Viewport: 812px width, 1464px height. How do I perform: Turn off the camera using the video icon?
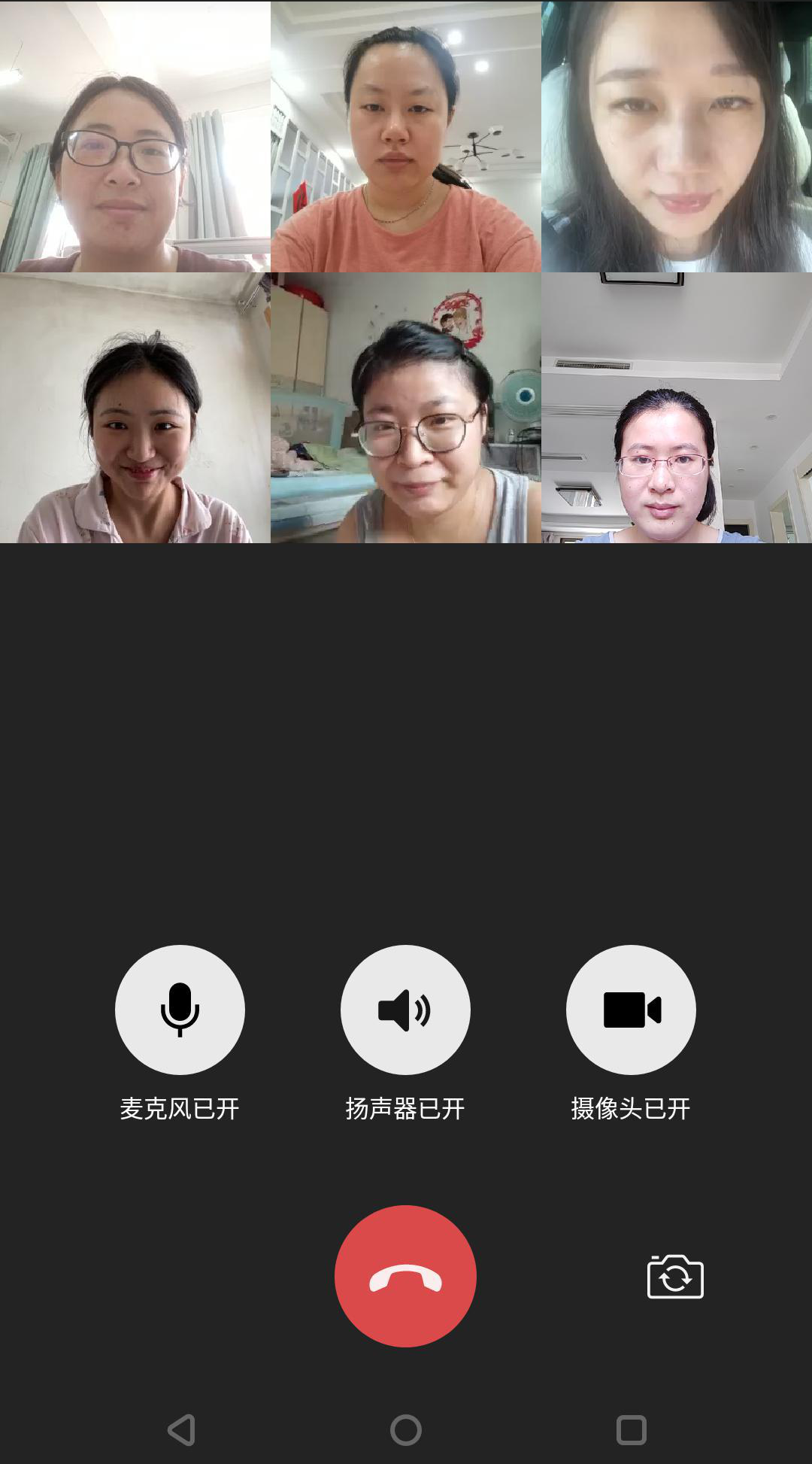coord(631,1010)
